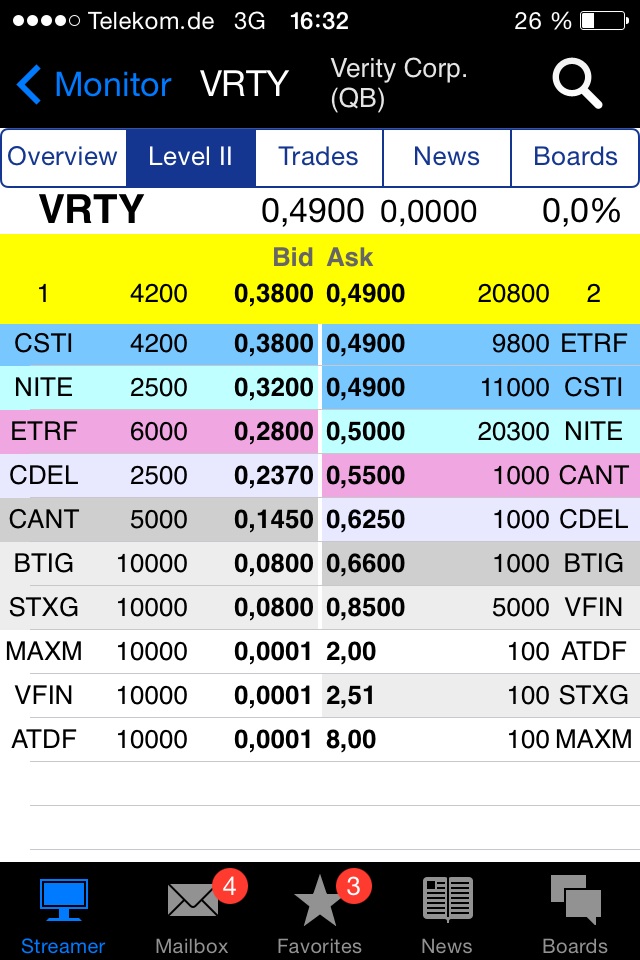Open Boards in the bottom bar
This screenshot has height=960, width=640.
pyautogui.click(x=575, y=912)
